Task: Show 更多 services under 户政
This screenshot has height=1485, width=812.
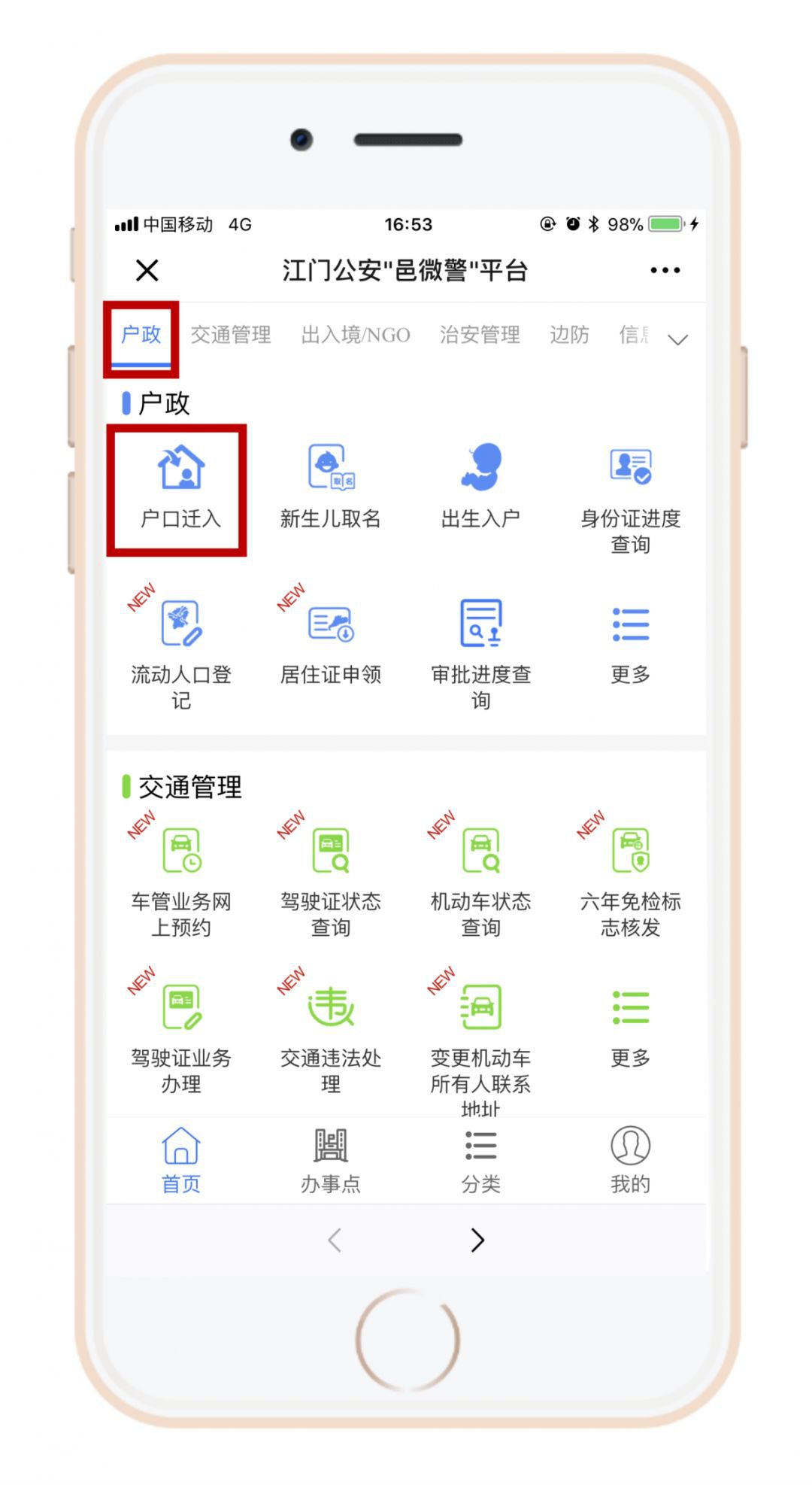Action: pyautogui.click(x=630, y=643)
